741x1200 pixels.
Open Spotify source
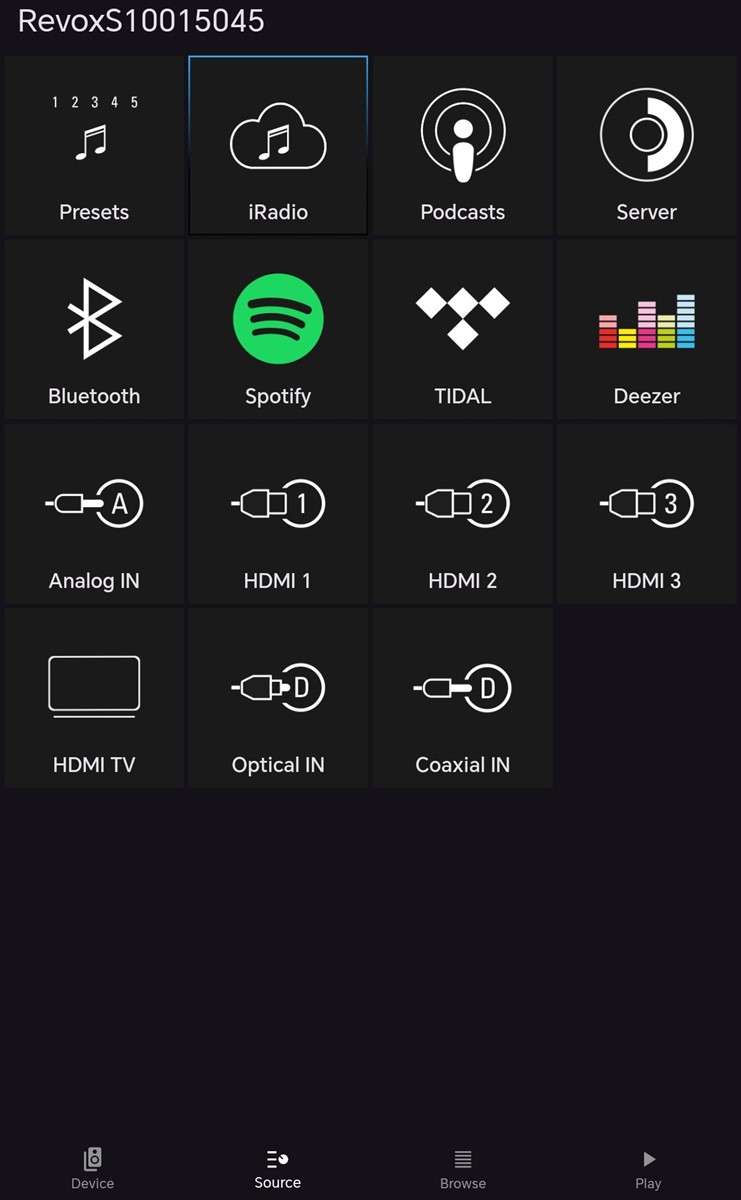tap(278, 330)
